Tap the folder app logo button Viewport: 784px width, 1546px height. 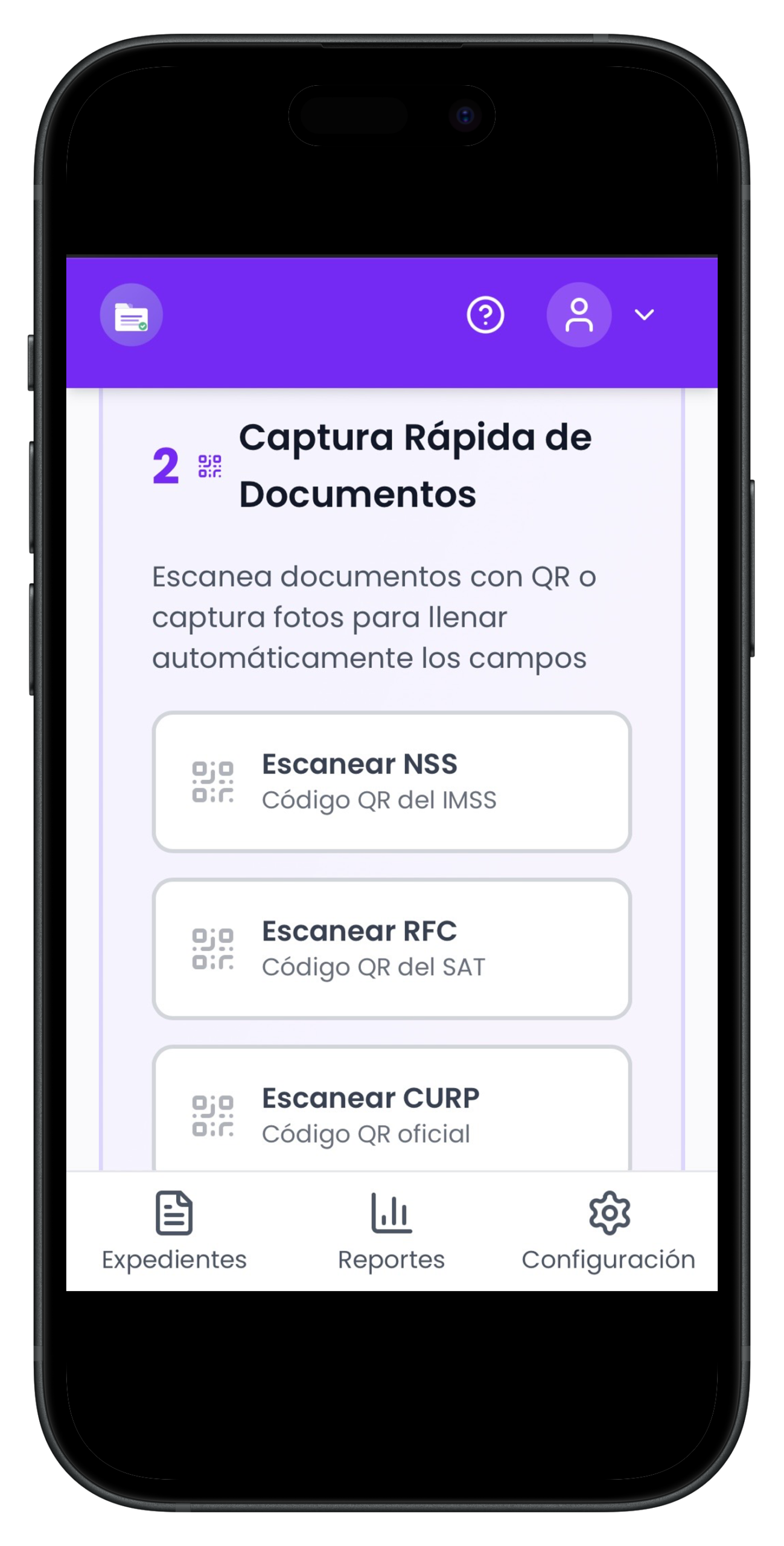[x=131, y=315]
